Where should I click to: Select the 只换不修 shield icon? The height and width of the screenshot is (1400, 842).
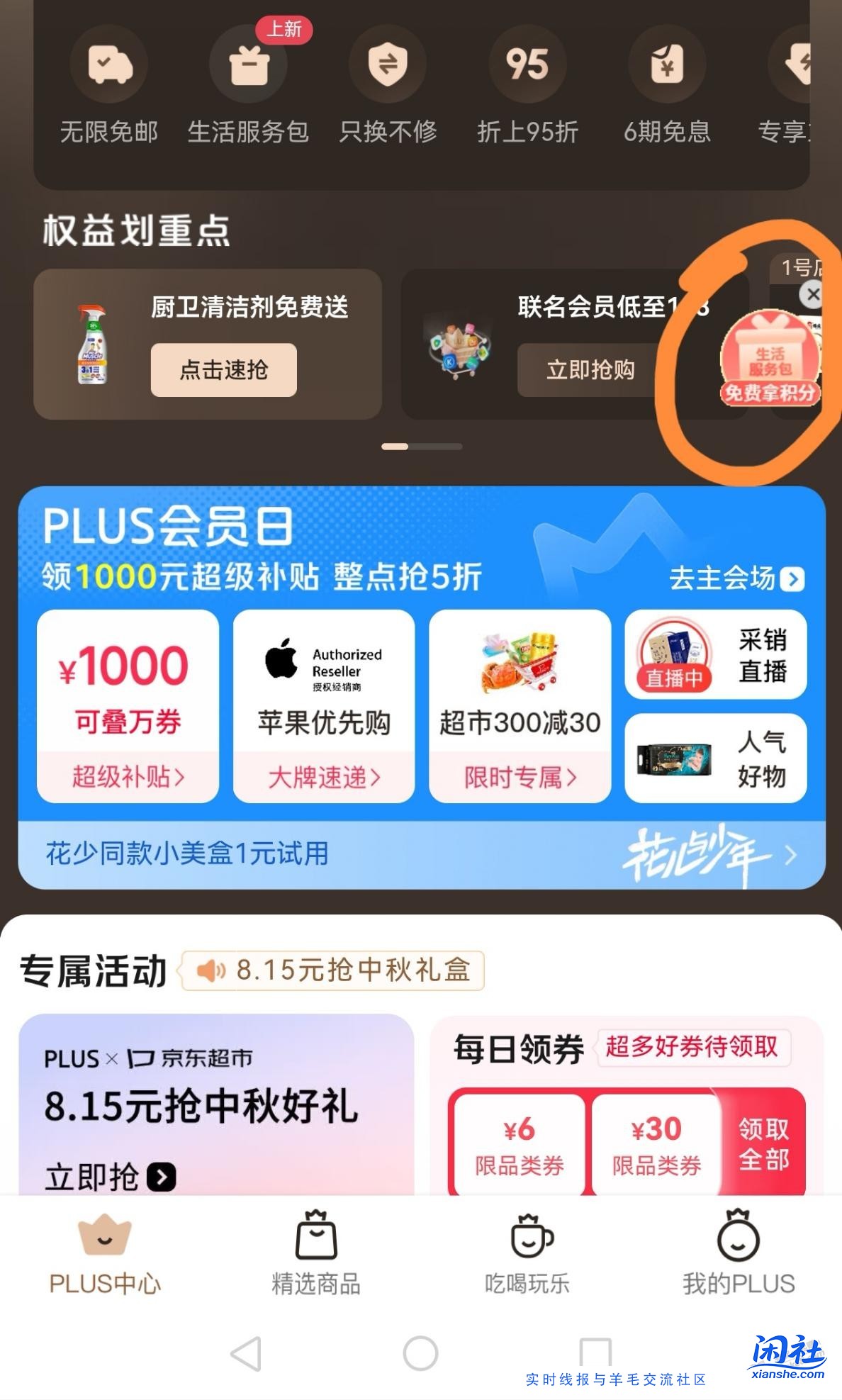[388, 64]
